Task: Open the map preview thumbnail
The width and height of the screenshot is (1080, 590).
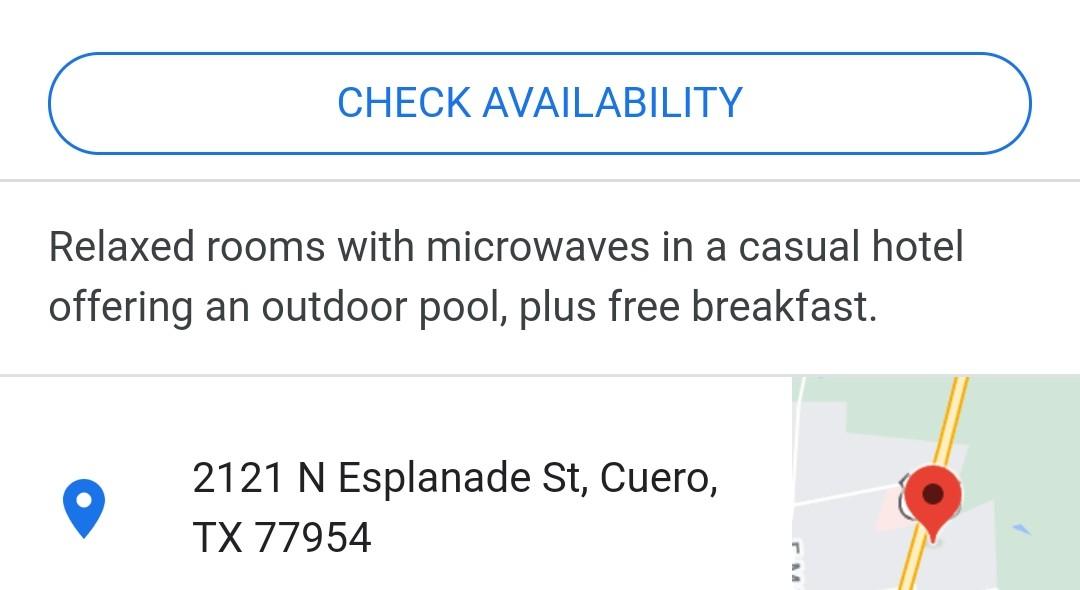Action: click(x=935, y=484)
